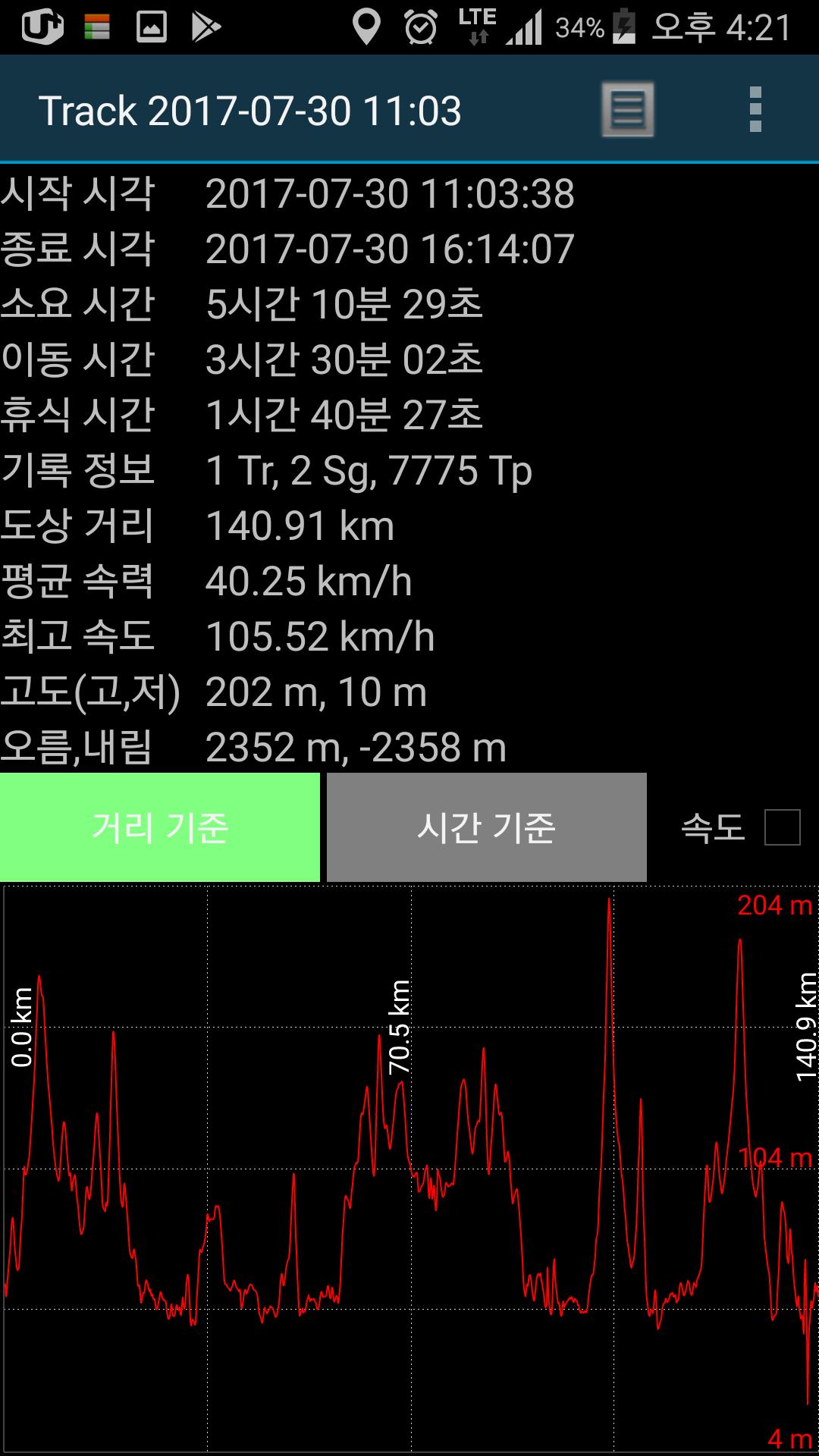Open the track list document icon
The height and width of the screenshot is (1456, 819).
[628, 108]
